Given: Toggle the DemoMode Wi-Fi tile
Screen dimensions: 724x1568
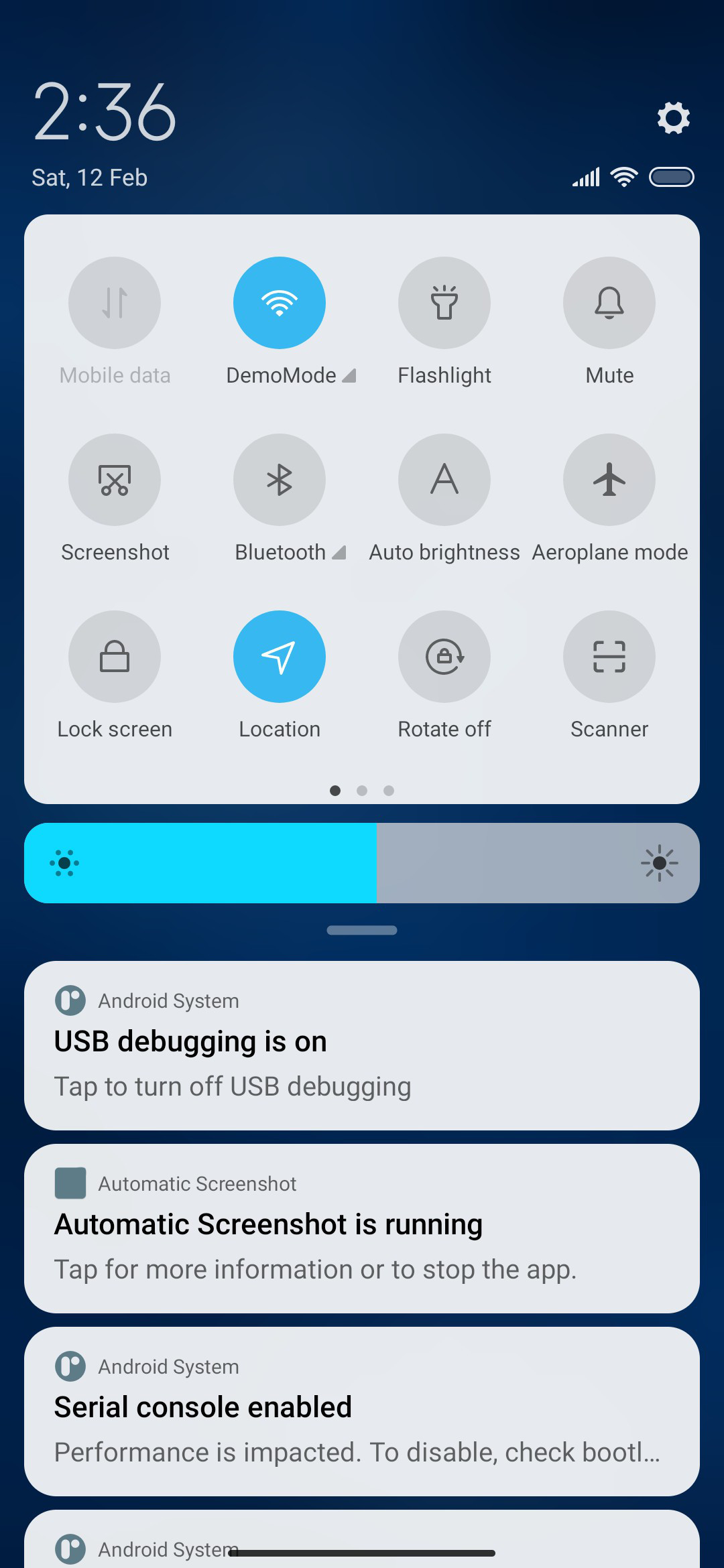Looking at the screenshot, I should (x=280, y=303).
